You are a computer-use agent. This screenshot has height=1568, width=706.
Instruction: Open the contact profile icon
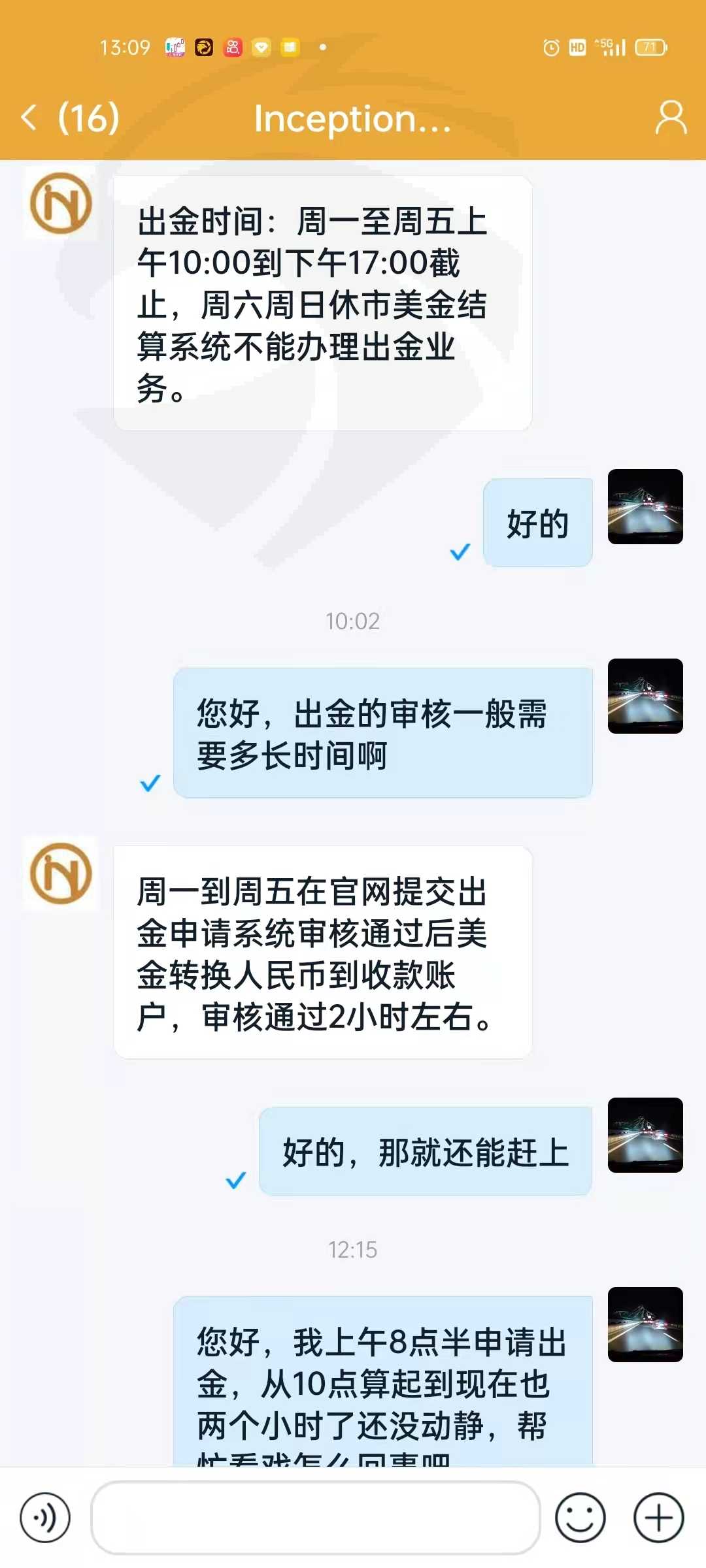(x=671, y=118)
